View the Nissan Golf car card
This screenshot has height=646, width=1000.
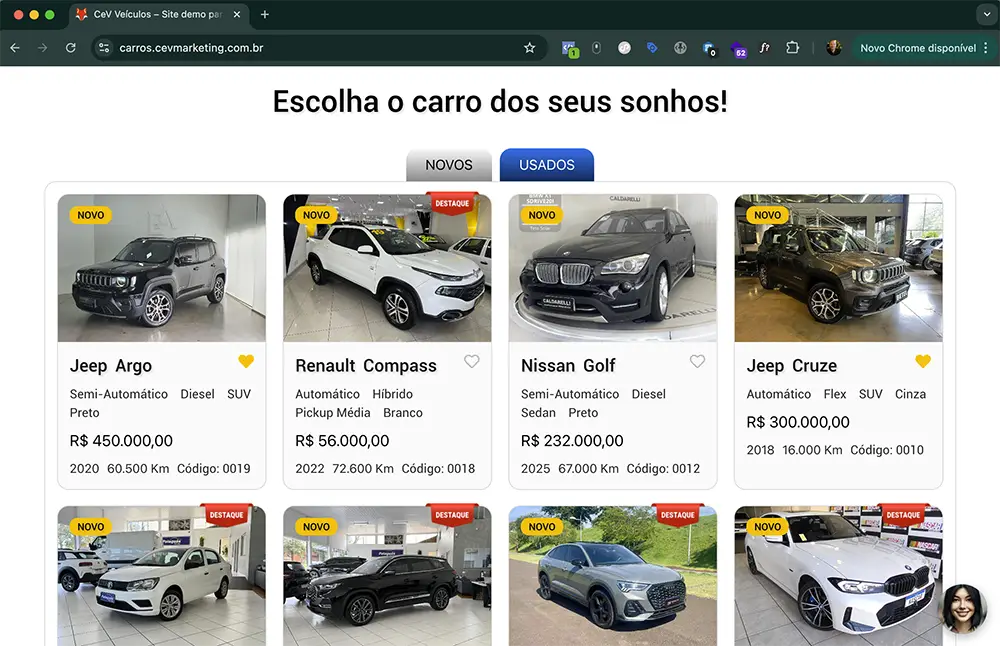[x=613, y=342]
